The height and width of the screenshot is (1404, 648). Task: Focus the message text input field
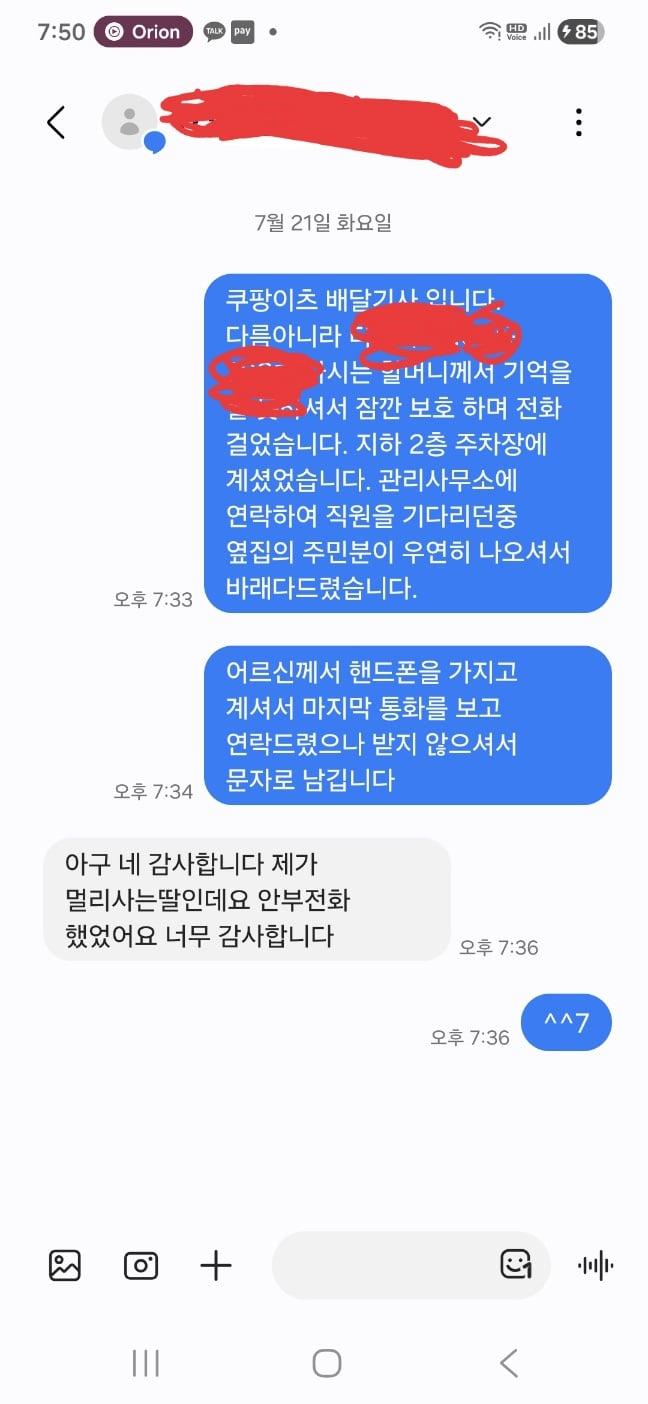pos(385,1265)
